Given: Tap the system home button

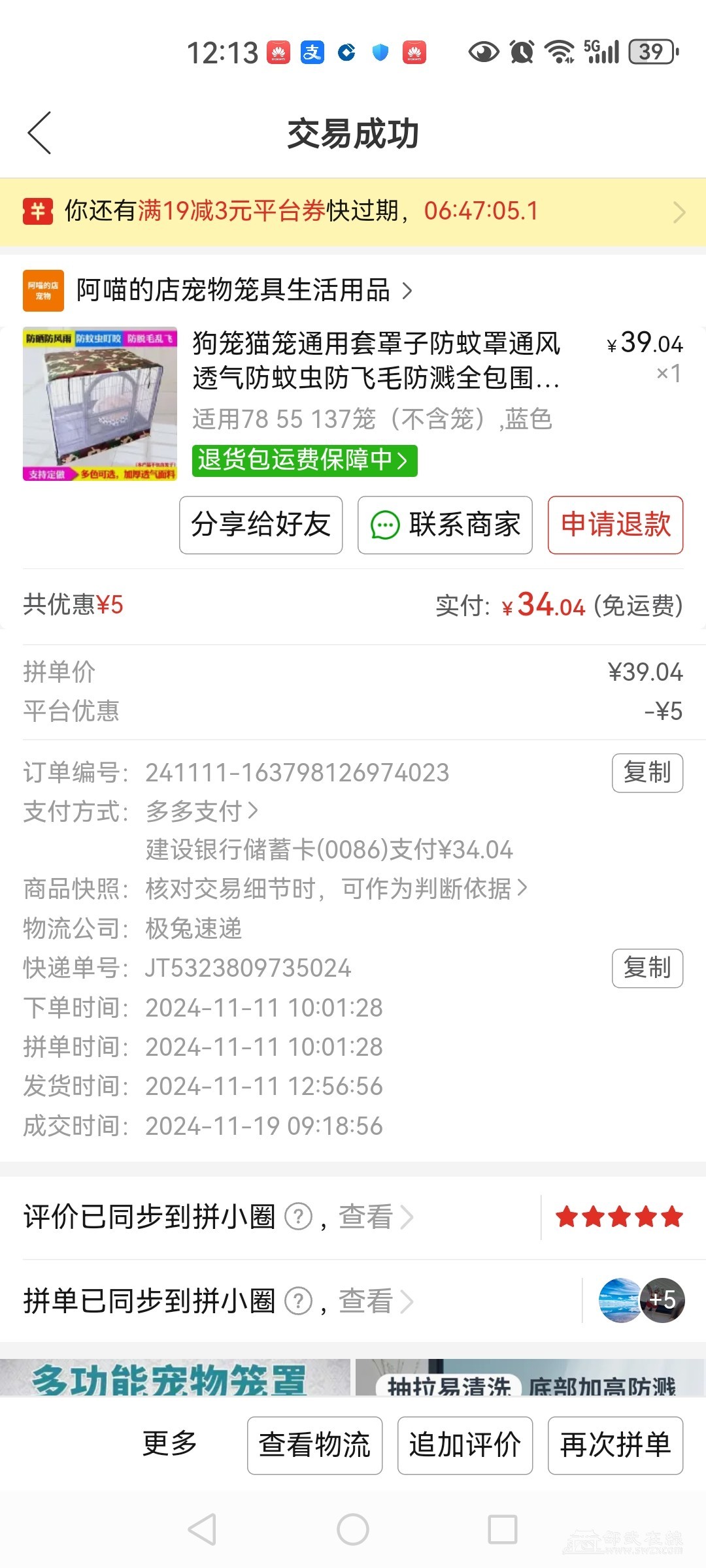Looking at the screenshot, I should click(353, 1529).
